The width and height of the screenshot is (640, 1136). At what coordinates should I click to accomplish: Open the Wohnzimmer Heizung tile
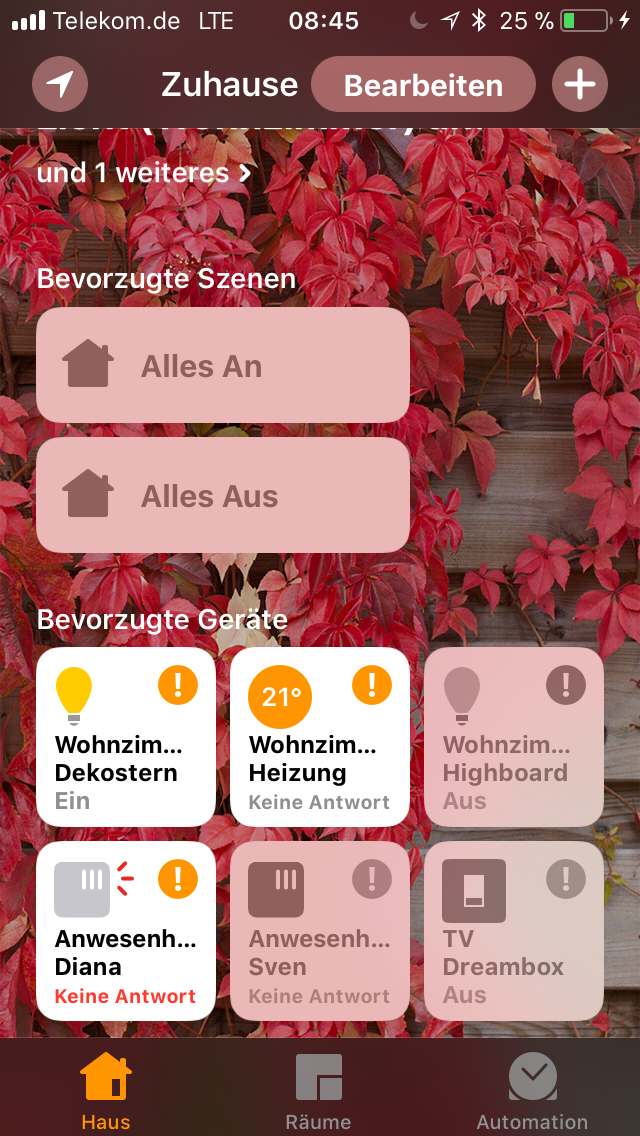point(319,737)
